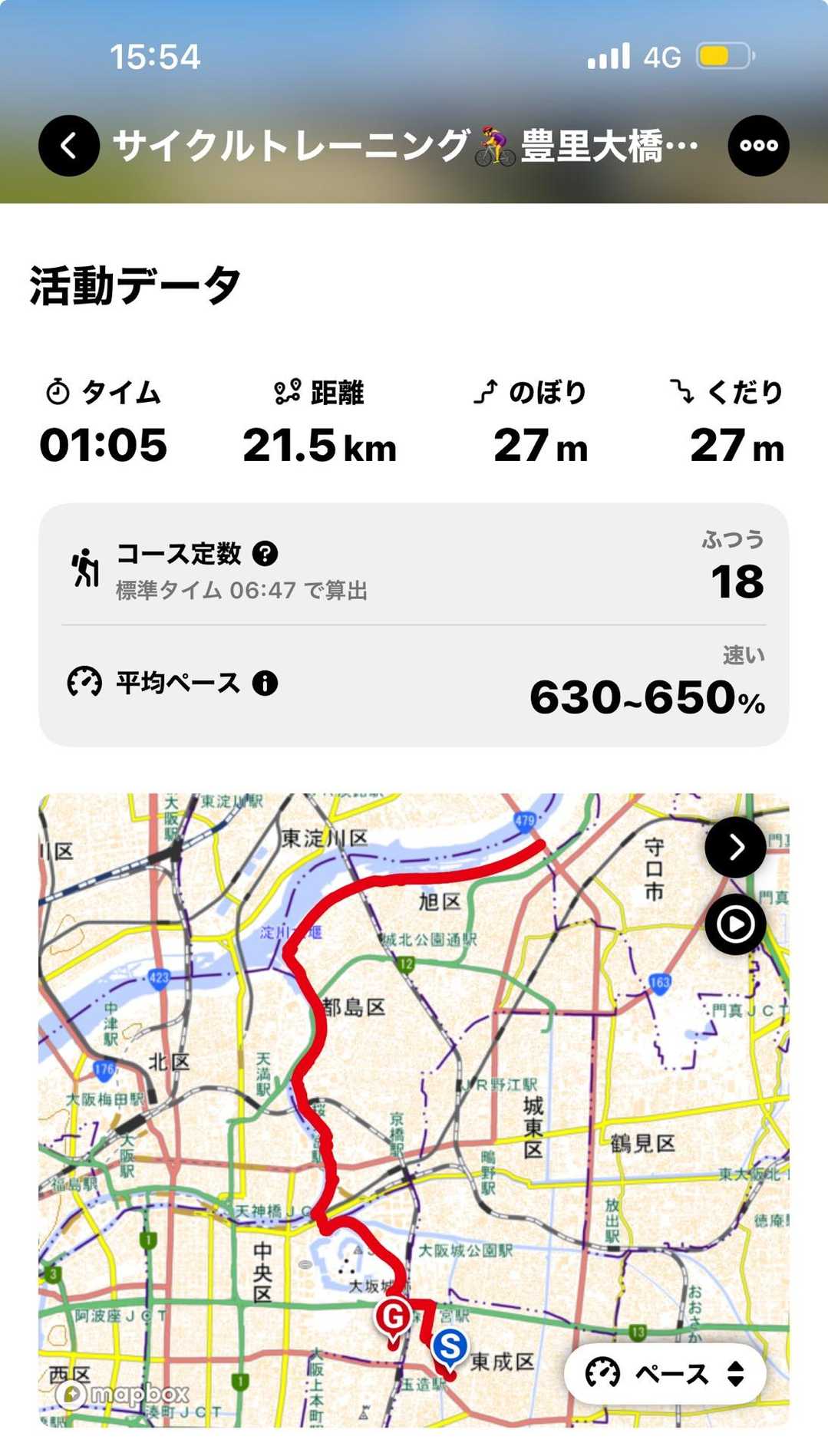
Task: Open the ペース map display selector
Action: [665, 1373]
